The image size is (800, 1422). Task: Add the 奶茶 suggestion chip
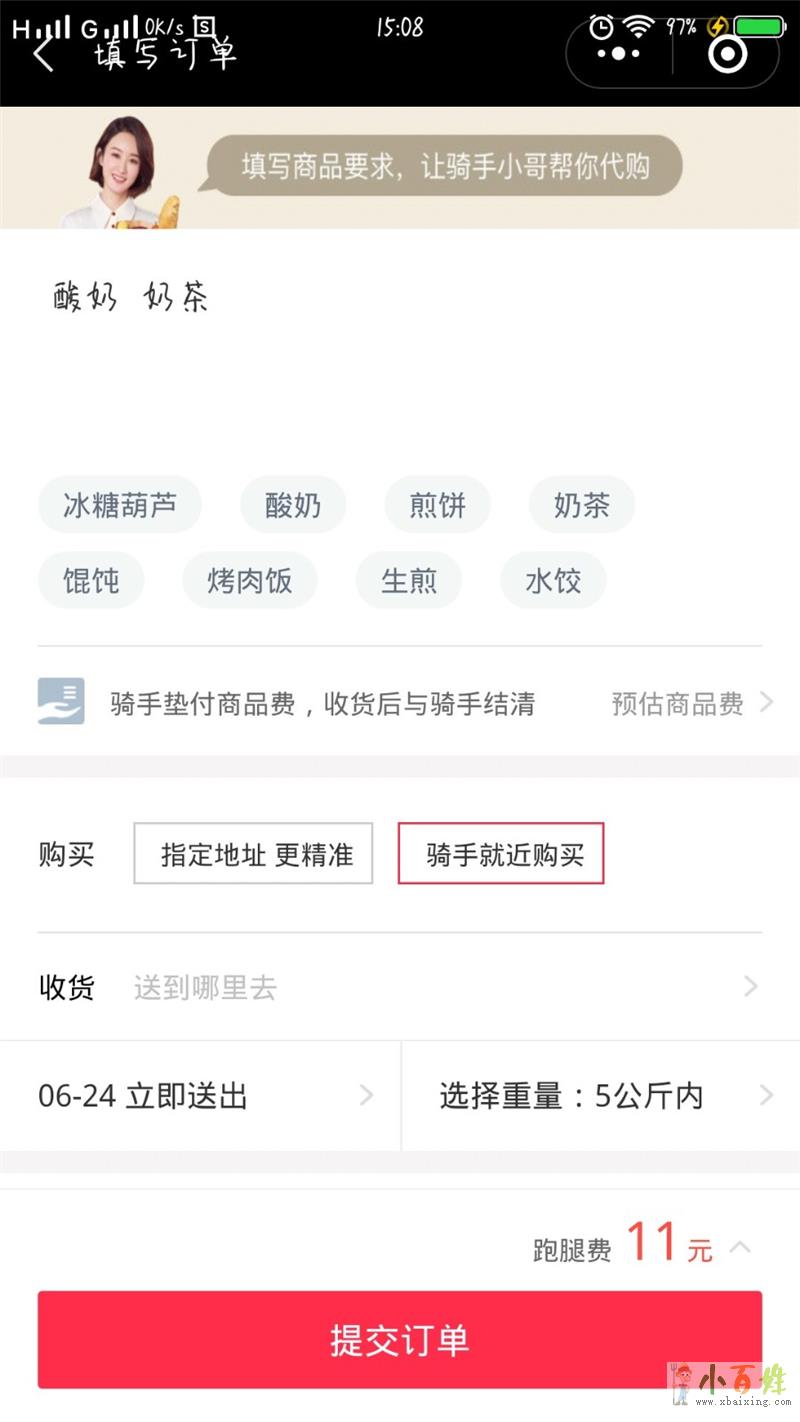click(x=581, y=505)
